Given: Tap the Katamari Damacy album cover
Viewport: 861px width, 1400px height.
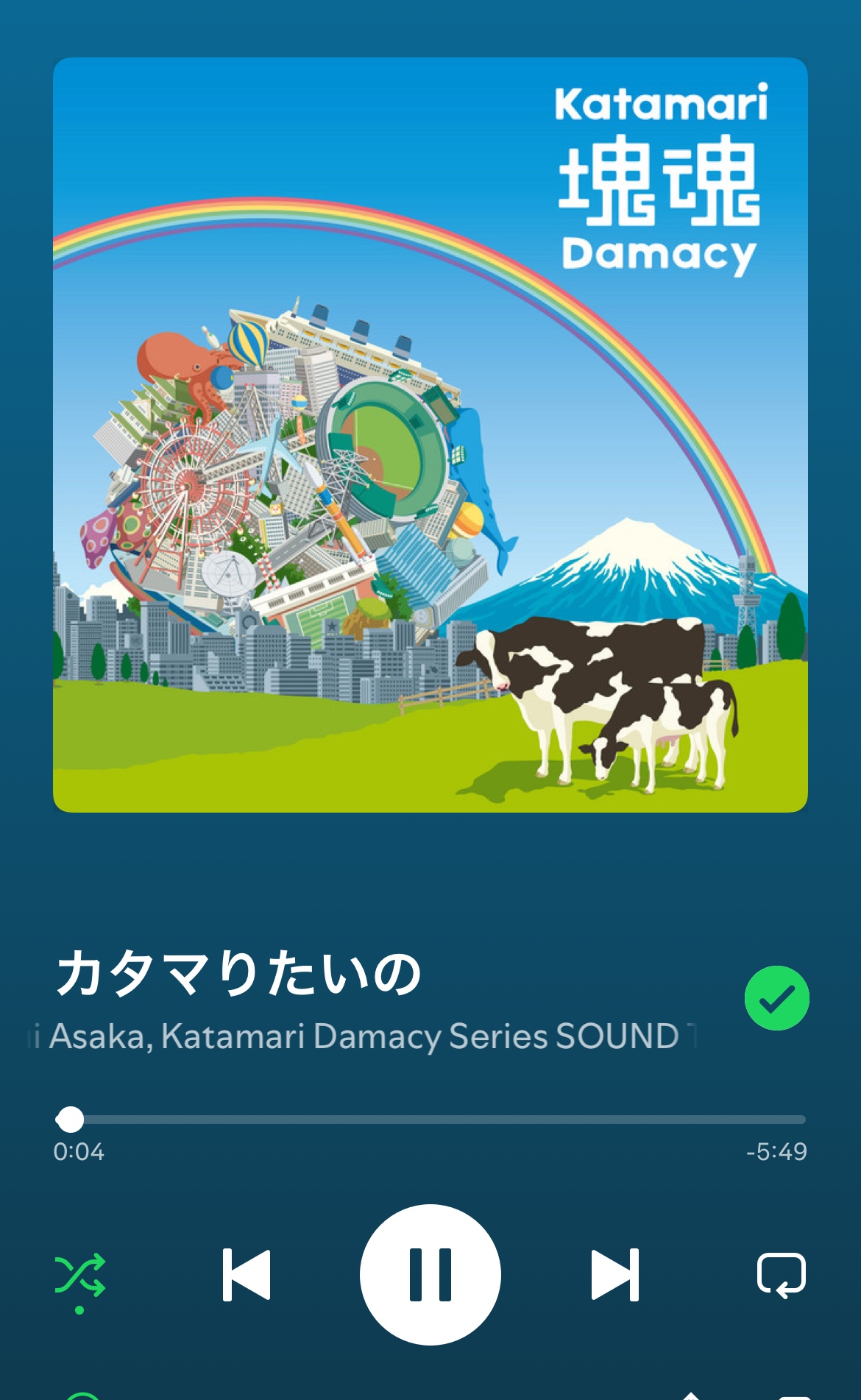Looking at the screenshot, I should coord(431,435).
